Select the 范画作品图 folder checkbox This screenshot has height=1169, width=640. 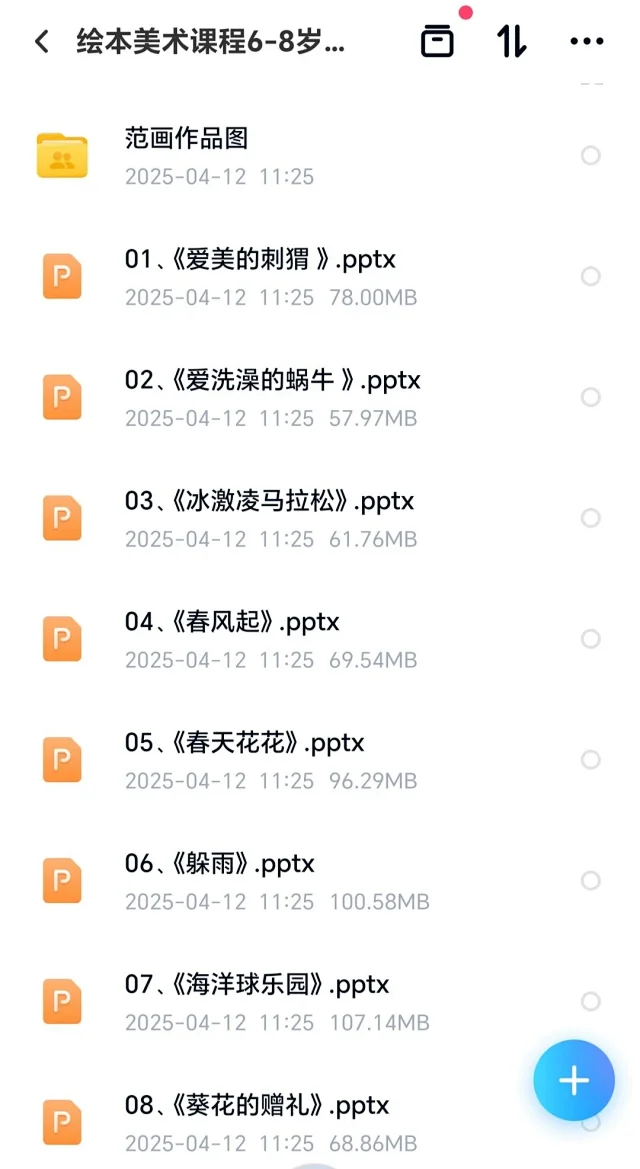pyautogui.click(x=591, y=156)
